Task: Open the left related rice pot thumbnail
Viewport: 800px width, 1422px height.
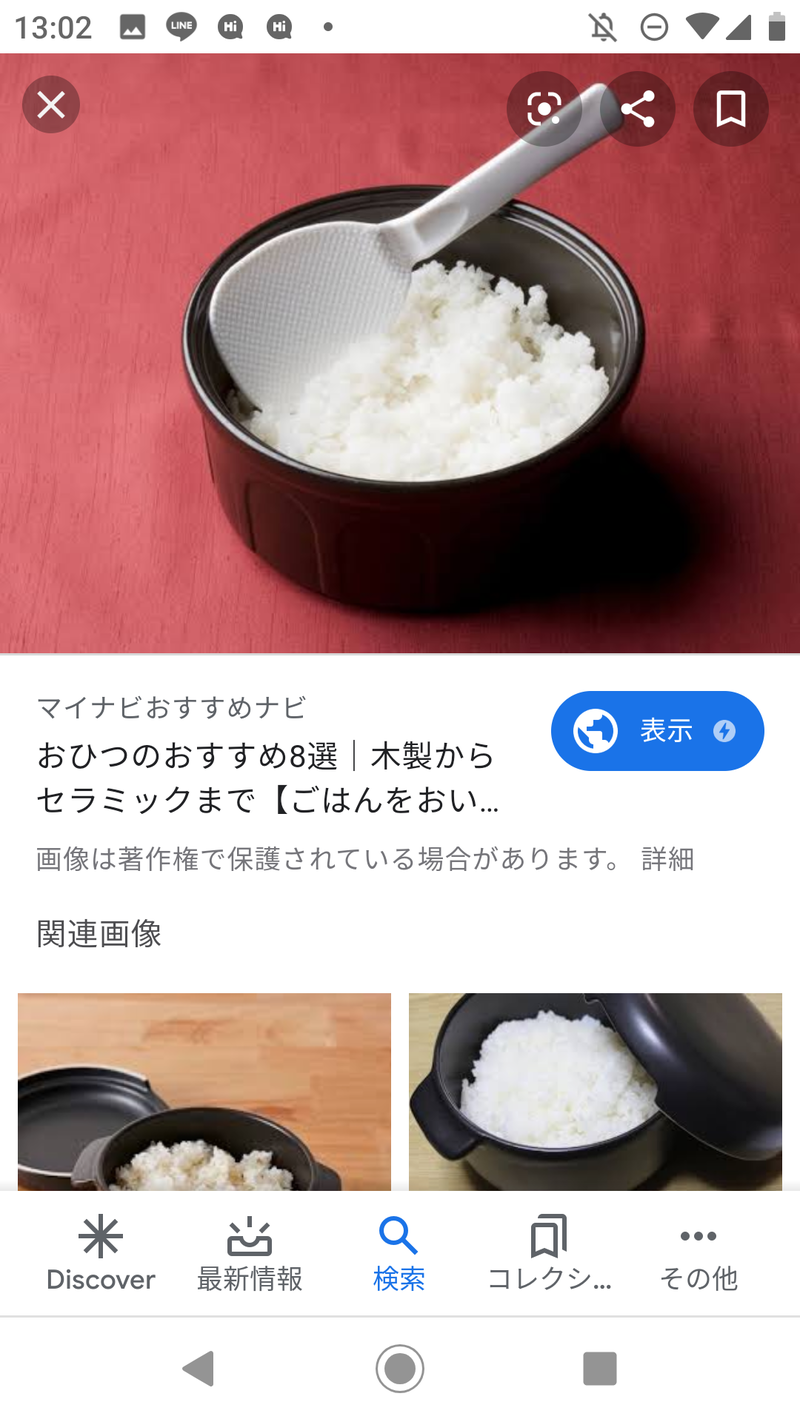Action: click(x=204, y=1092)
